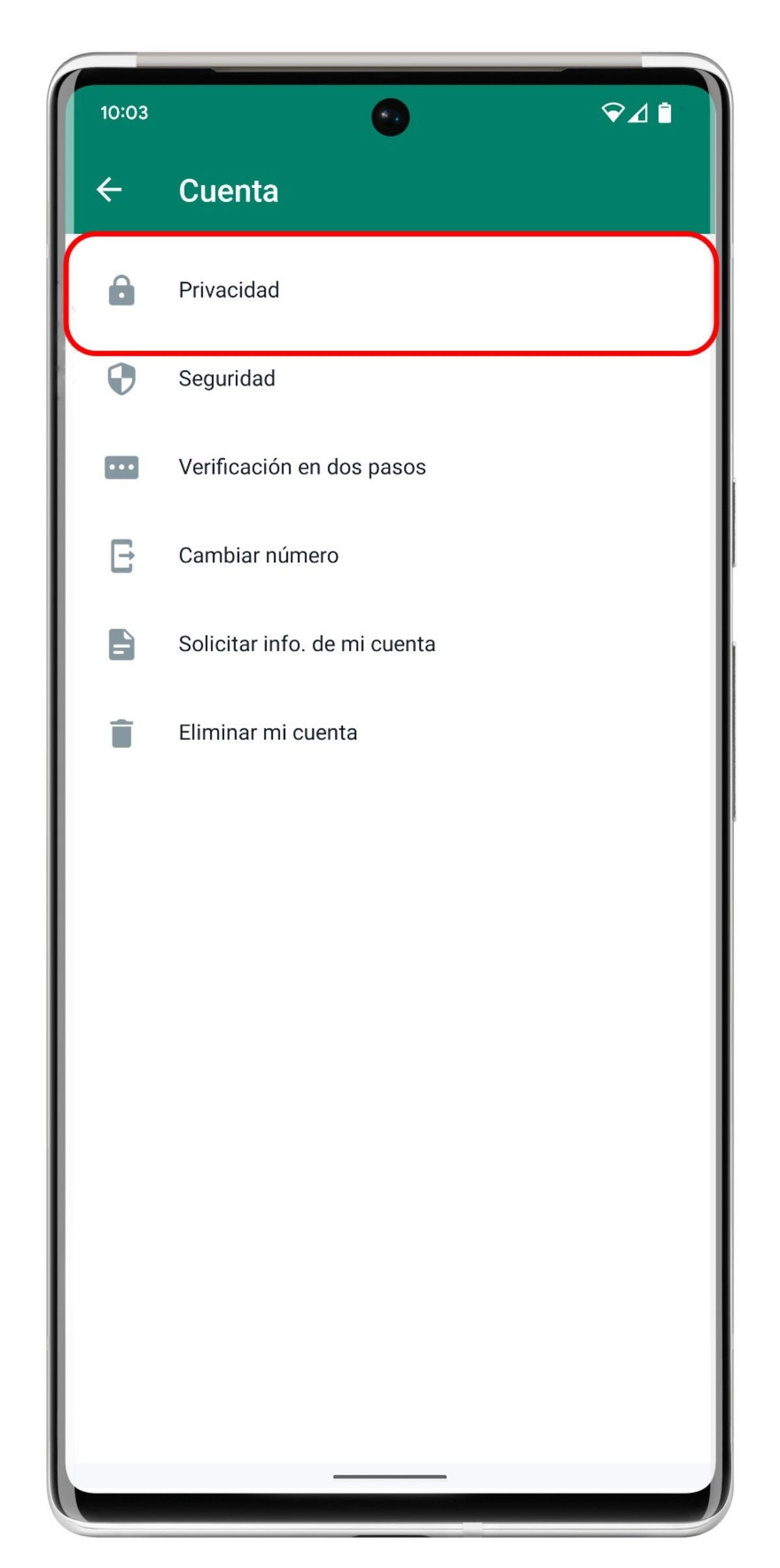Screen dimensions: 780x1568
Task: Choose Eliminar mi cuenta
Action: [x=267, y=732]
